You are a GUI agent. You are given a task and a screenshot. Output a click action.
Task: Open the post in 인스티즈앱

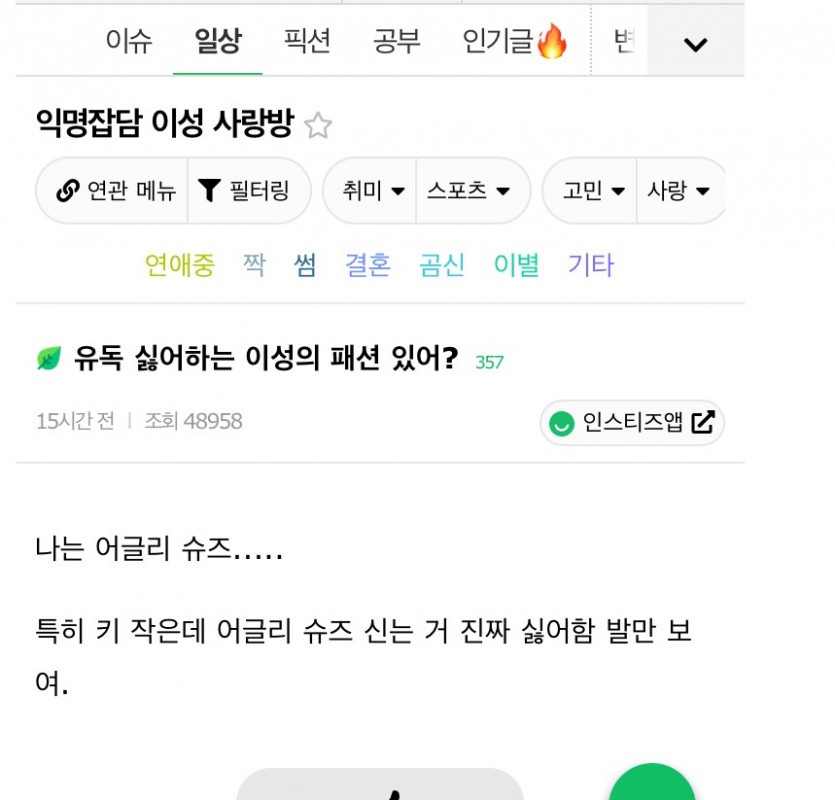coord(632,422)
